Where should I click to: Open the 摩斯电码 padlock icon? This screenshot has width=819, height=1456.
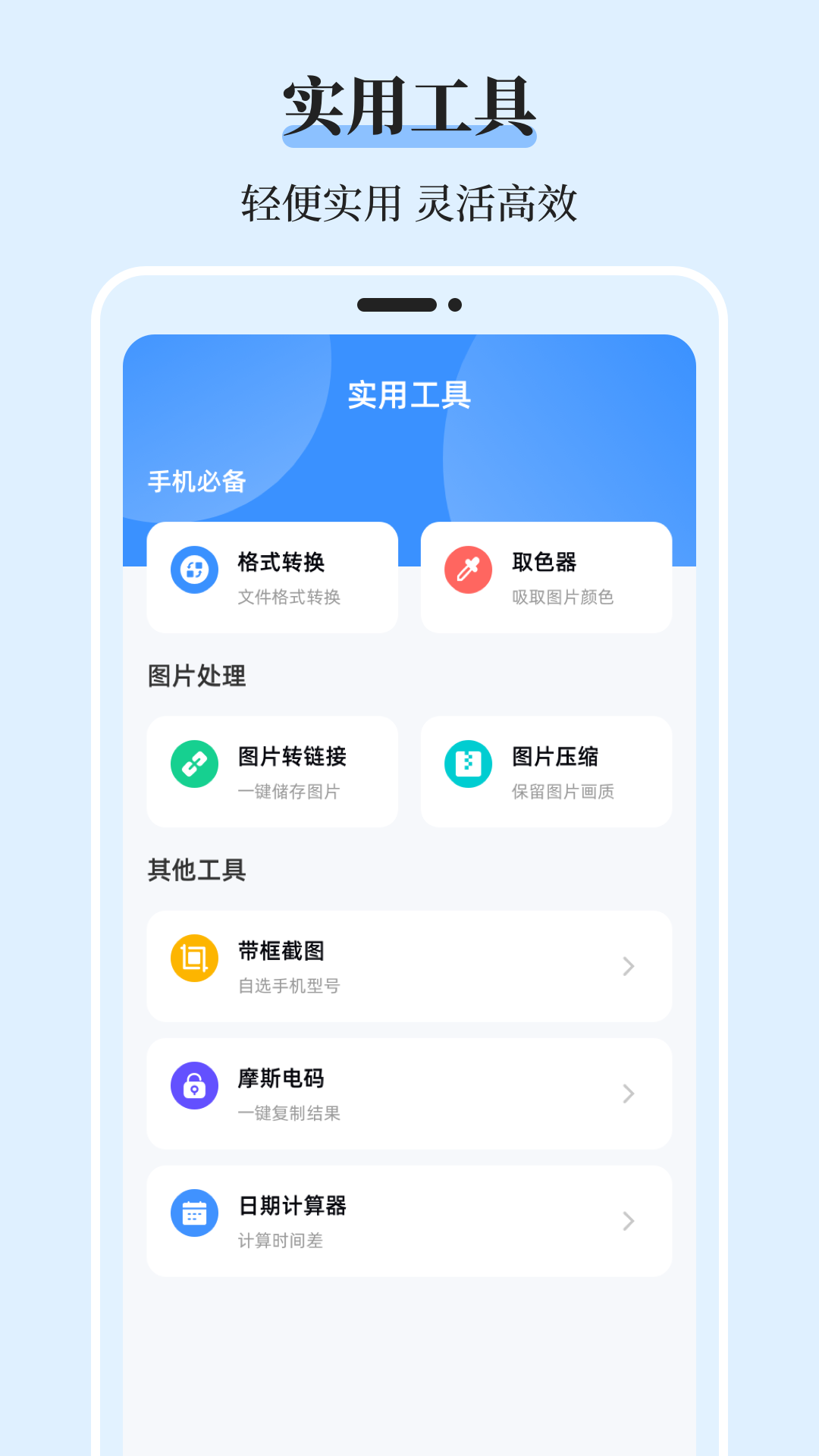tap(194, 1086)
